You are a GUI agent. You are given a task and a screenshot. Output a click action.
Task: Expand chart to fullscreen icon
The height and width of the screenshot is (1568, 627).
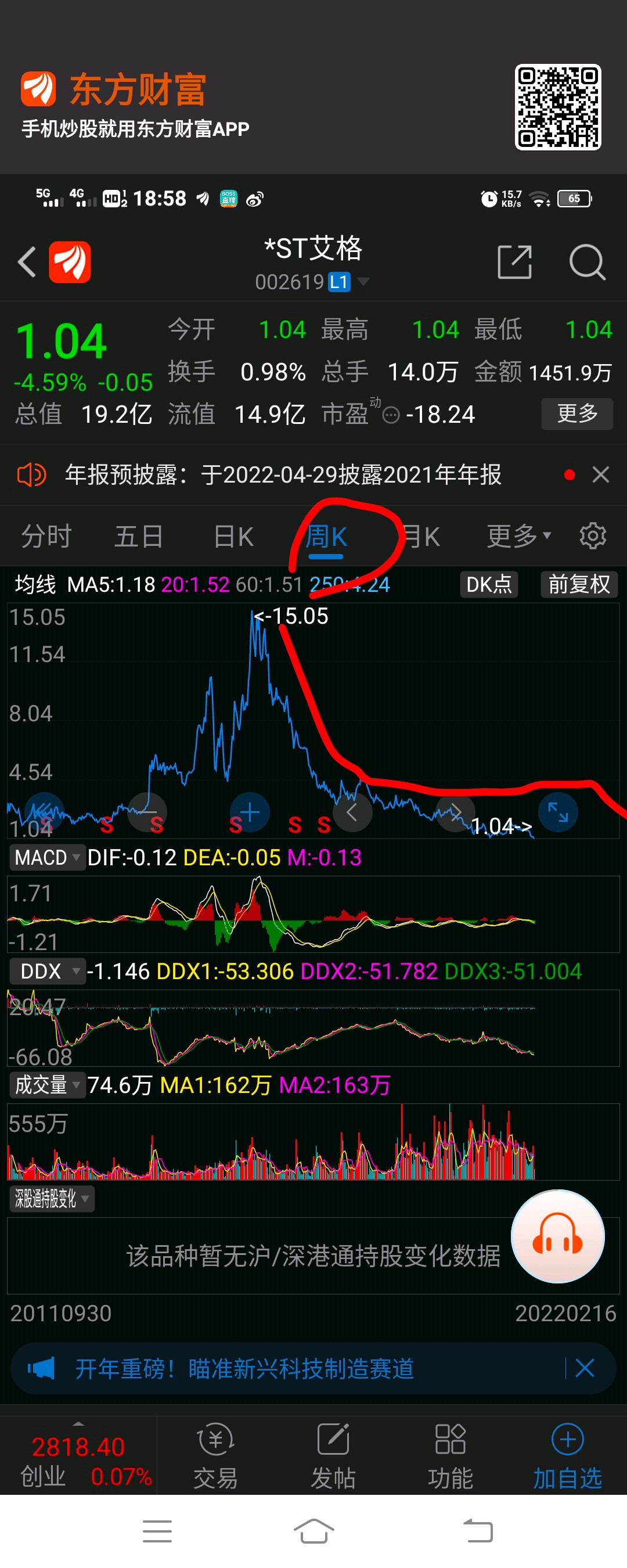(x=557, y=812)
